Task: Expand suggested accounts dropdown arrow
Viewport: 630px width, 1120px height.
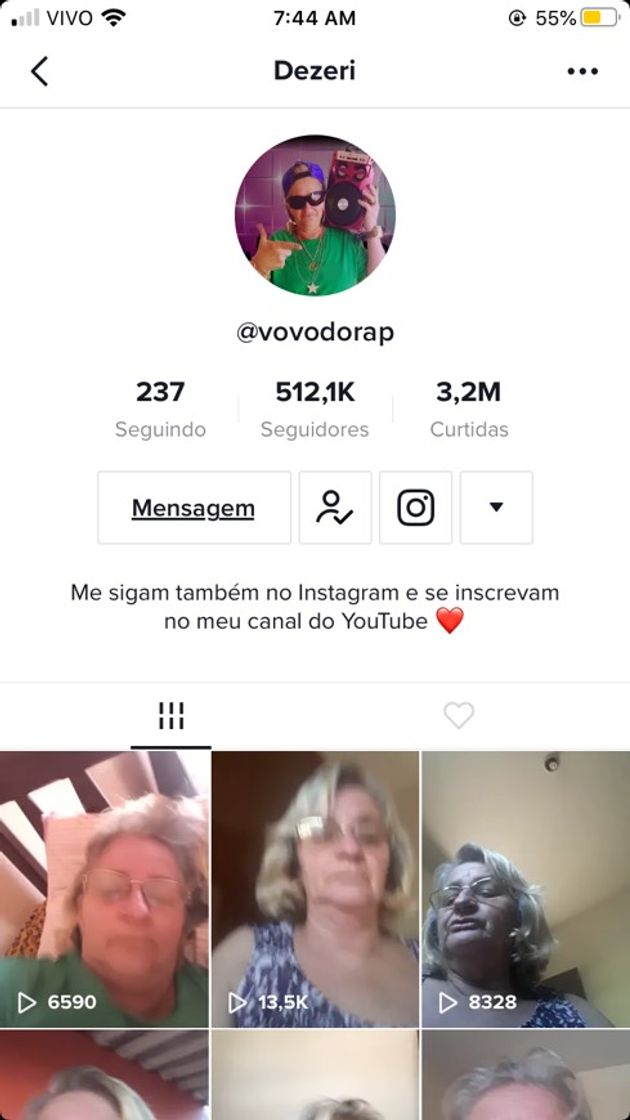Action: [x=496, y=508]
